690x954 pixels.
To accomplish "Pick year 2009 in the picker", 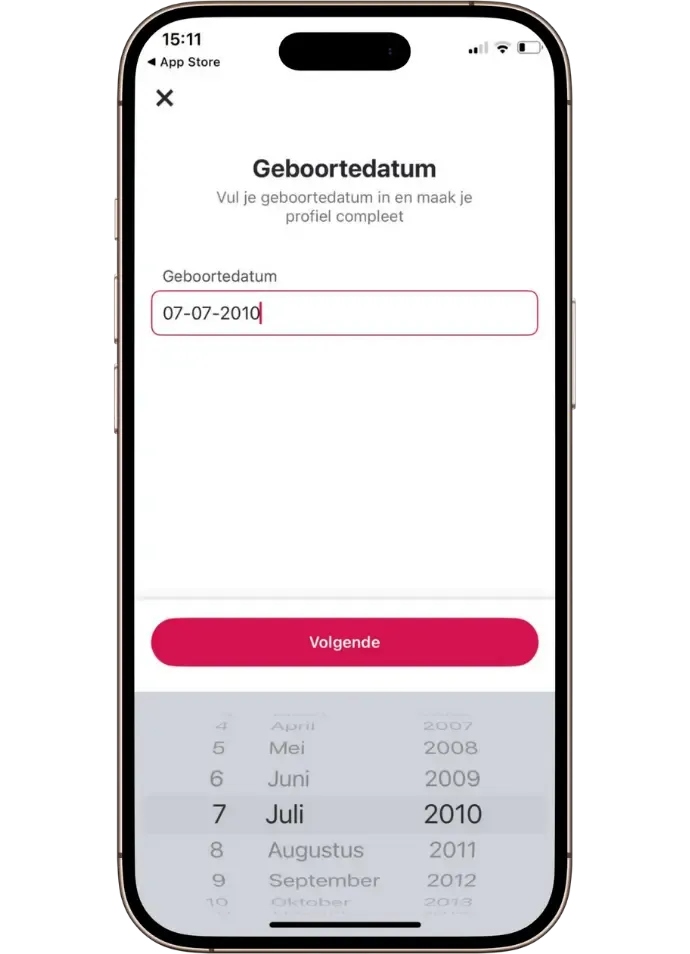I will 452,778.
